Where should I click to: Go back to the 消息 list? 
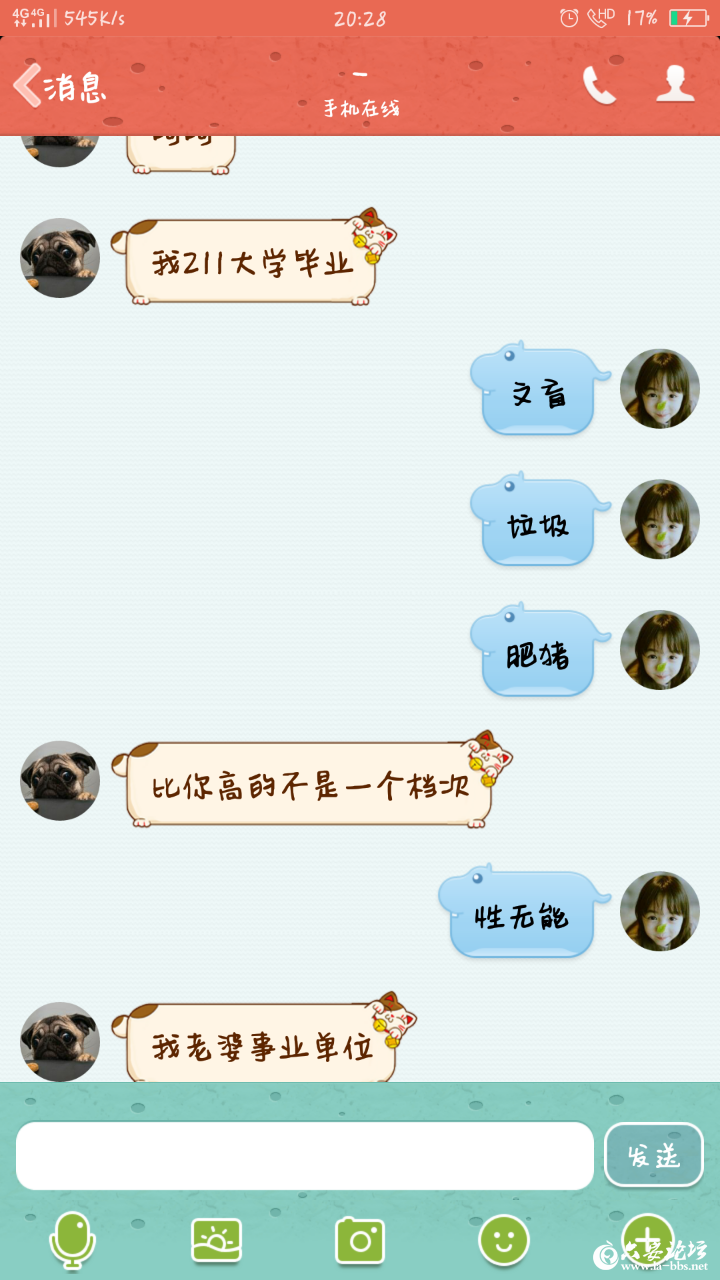click(60, 87)
